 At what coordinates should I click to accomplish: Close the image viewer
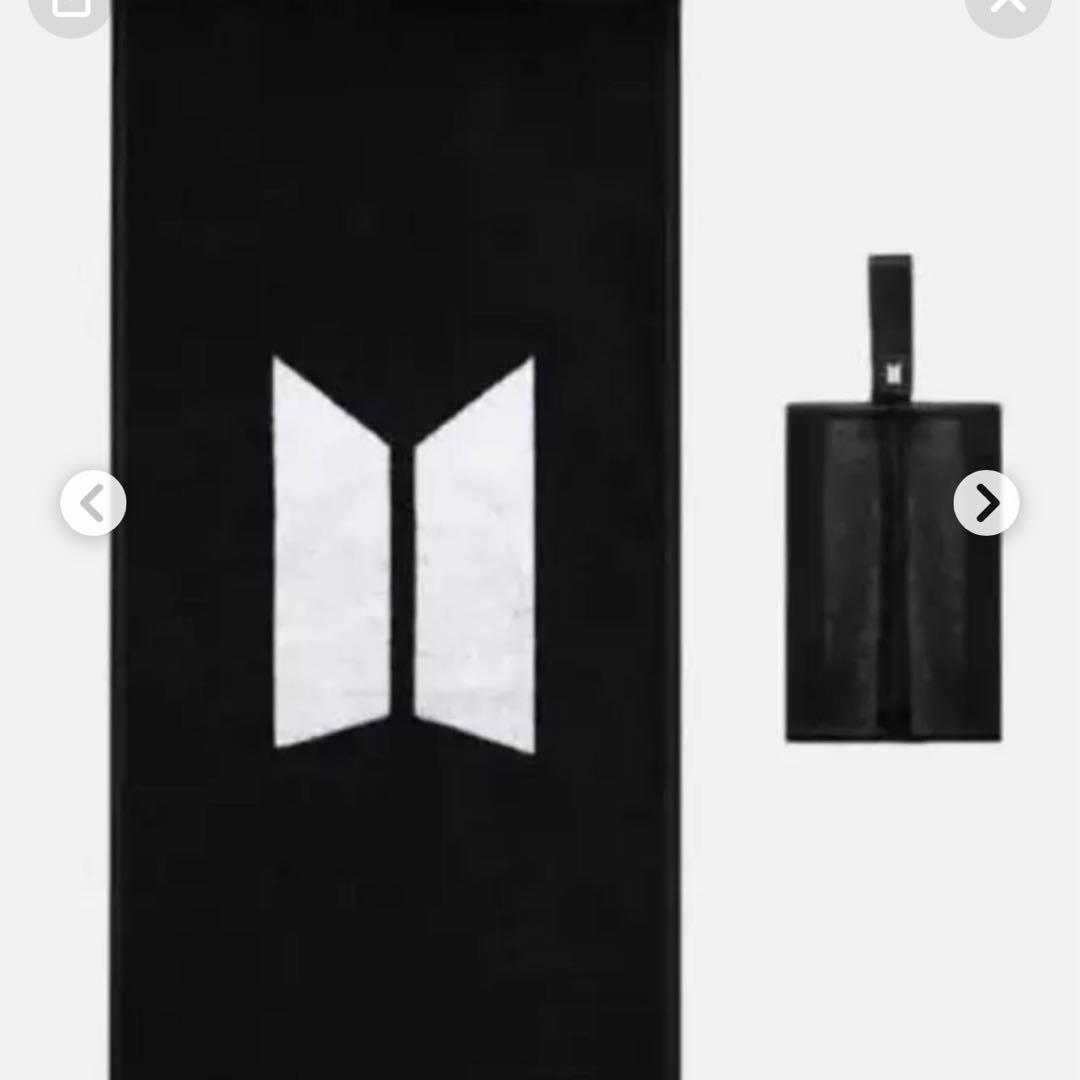[x=1008, y=7]
